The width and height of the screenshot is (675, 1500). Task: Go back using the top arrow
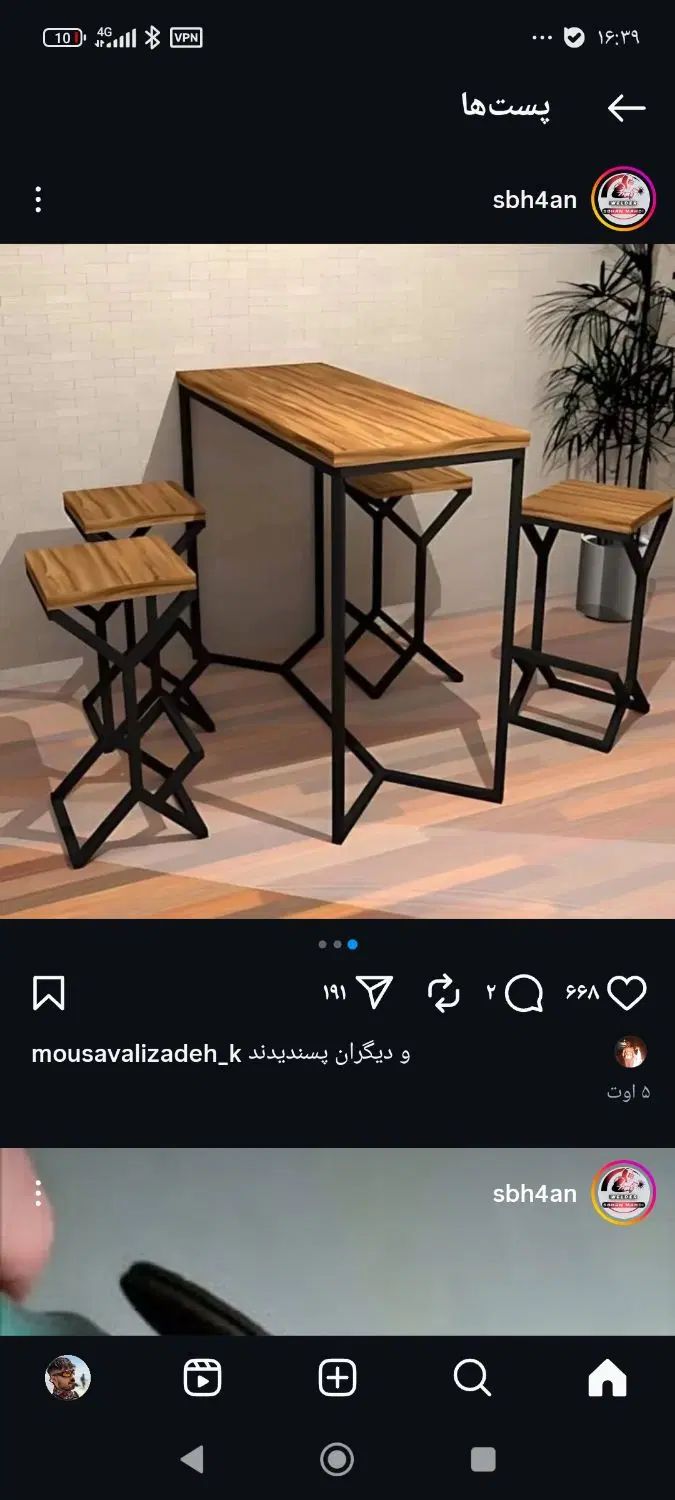pos(626,108)
